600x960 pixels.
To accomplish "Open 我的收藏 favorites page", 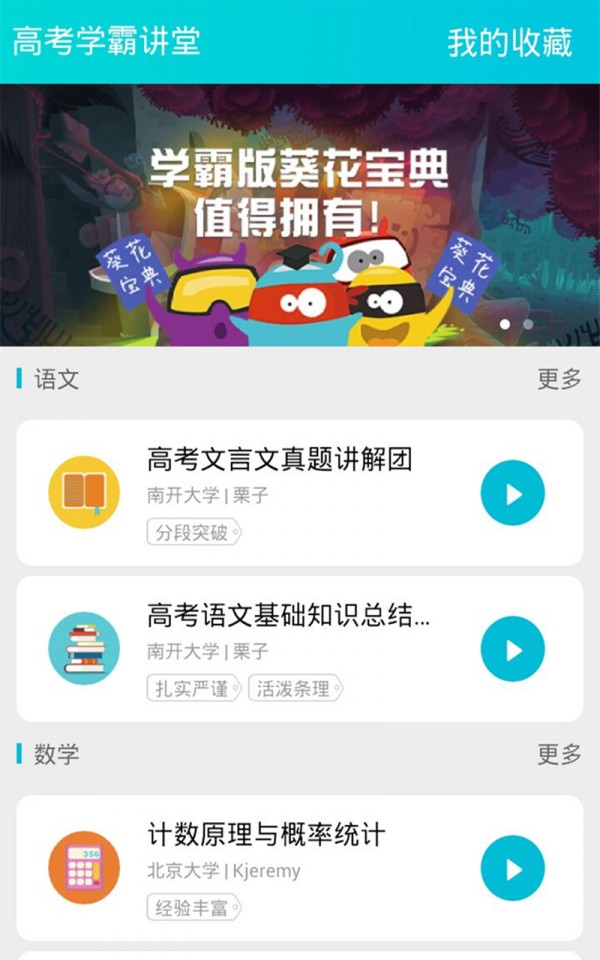I will pyautogui.click(x=509, y=42).
